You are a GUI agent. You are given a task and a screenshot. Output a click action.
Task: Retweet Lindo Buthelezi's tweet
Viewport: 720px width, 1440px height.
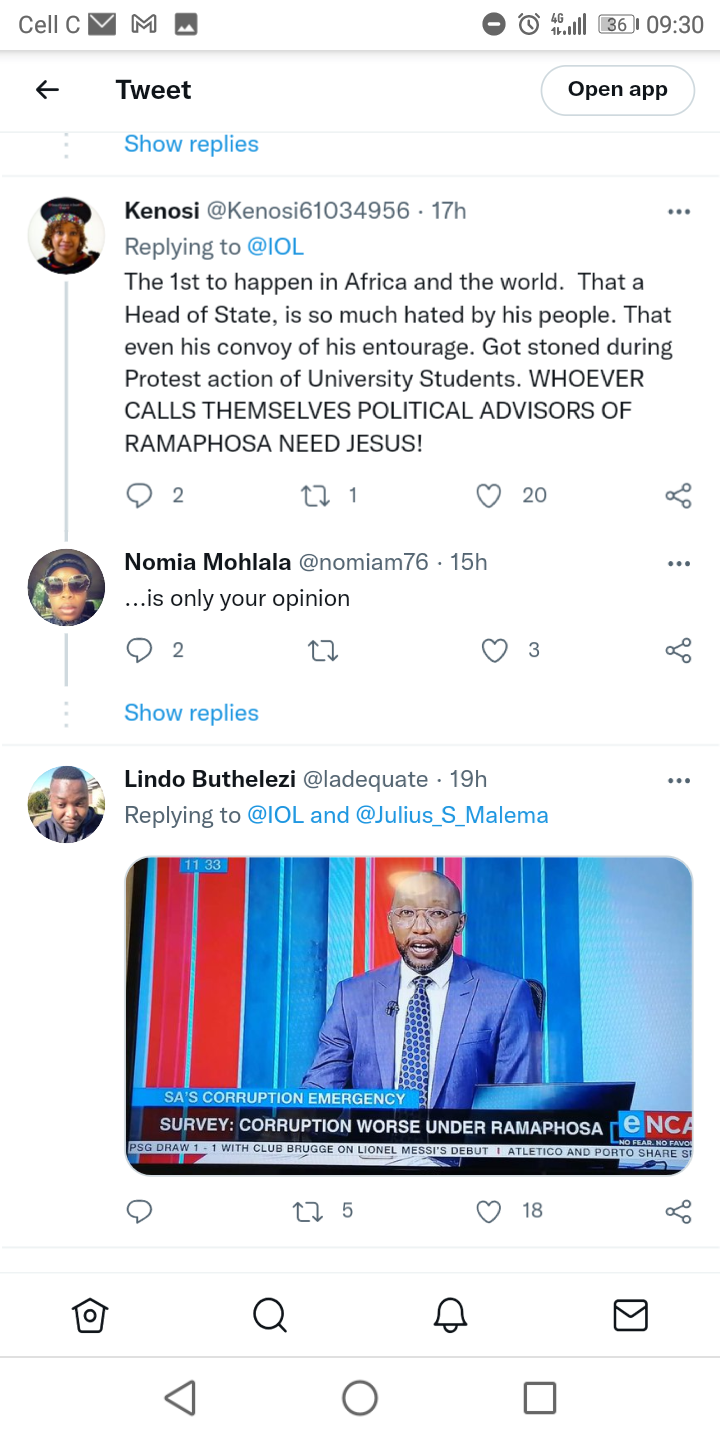pos(307,1212)
